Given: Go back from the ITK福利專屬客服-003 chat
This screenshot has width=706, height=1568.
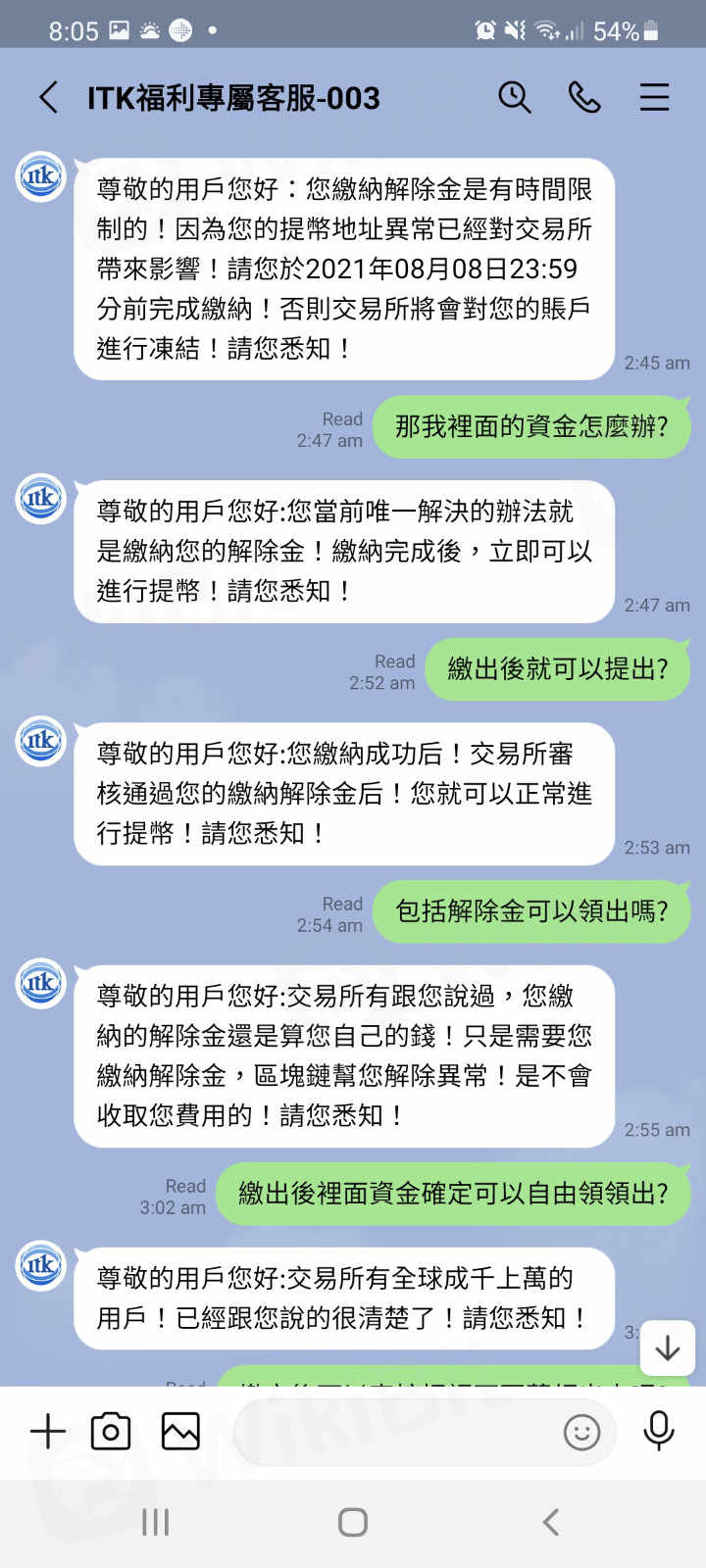Looking at the screenshot, I should (x=48, y=97).
